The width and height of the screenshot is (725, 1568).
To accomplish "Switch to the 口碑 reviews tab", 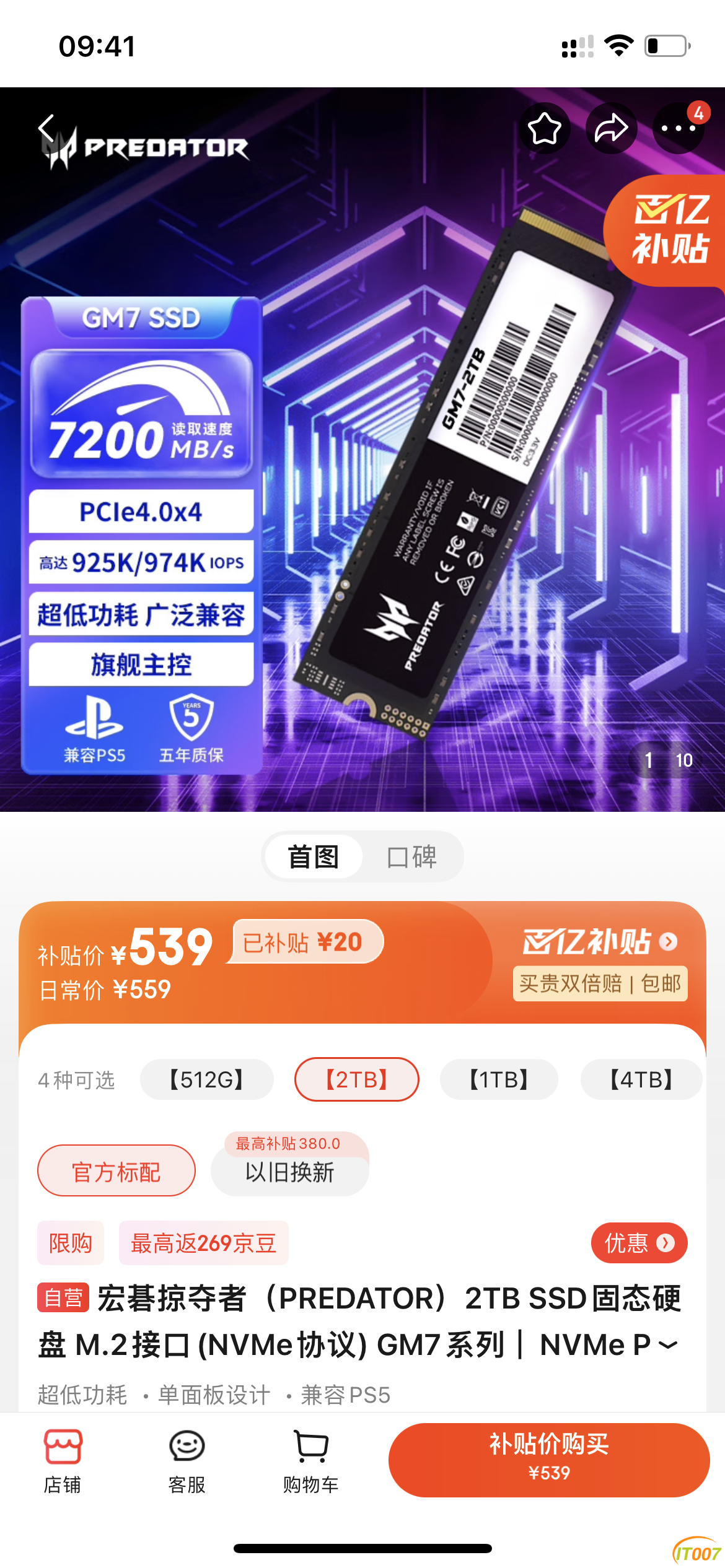I will click(x=412, y=857).
